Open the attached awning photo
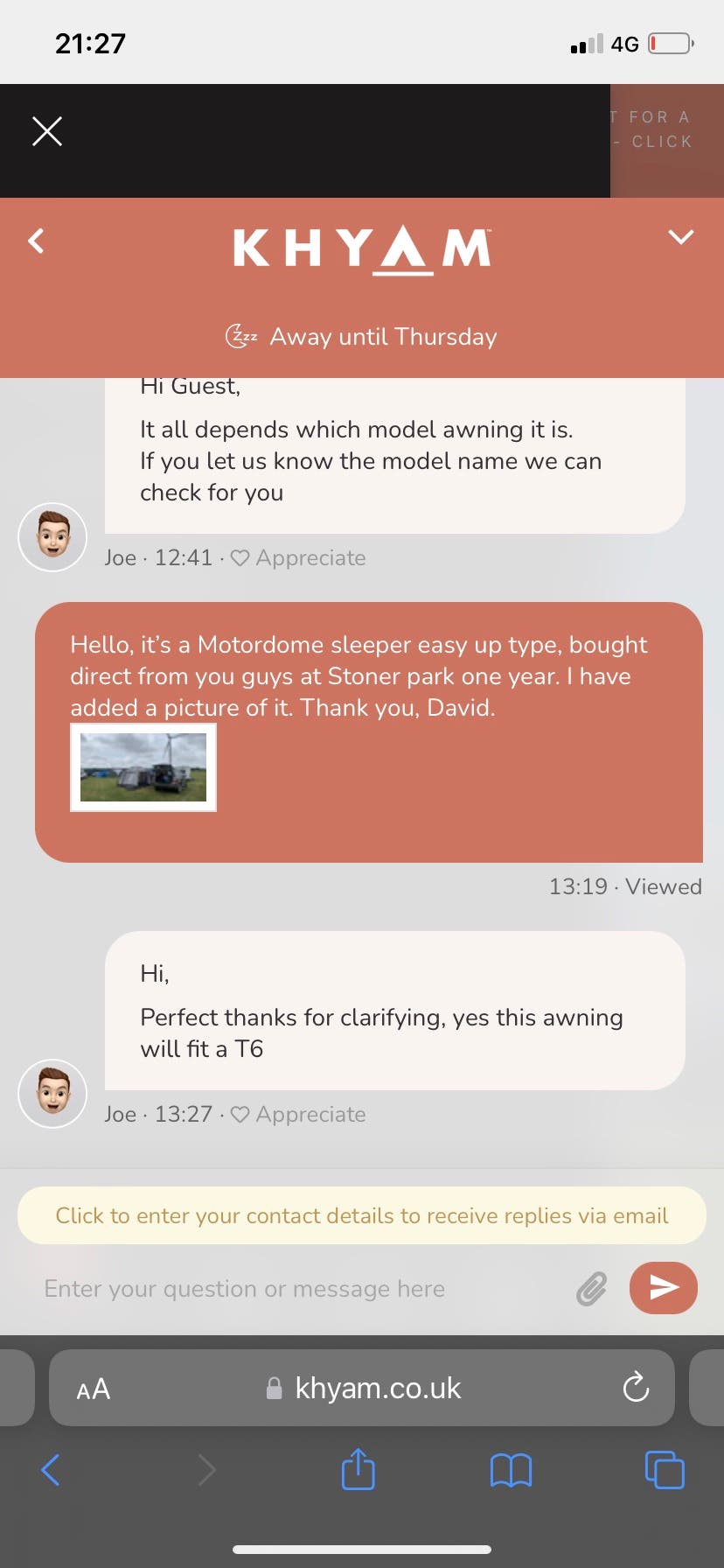The height and width of the screenshot is (1568, 724). click(x=143, y=767)
